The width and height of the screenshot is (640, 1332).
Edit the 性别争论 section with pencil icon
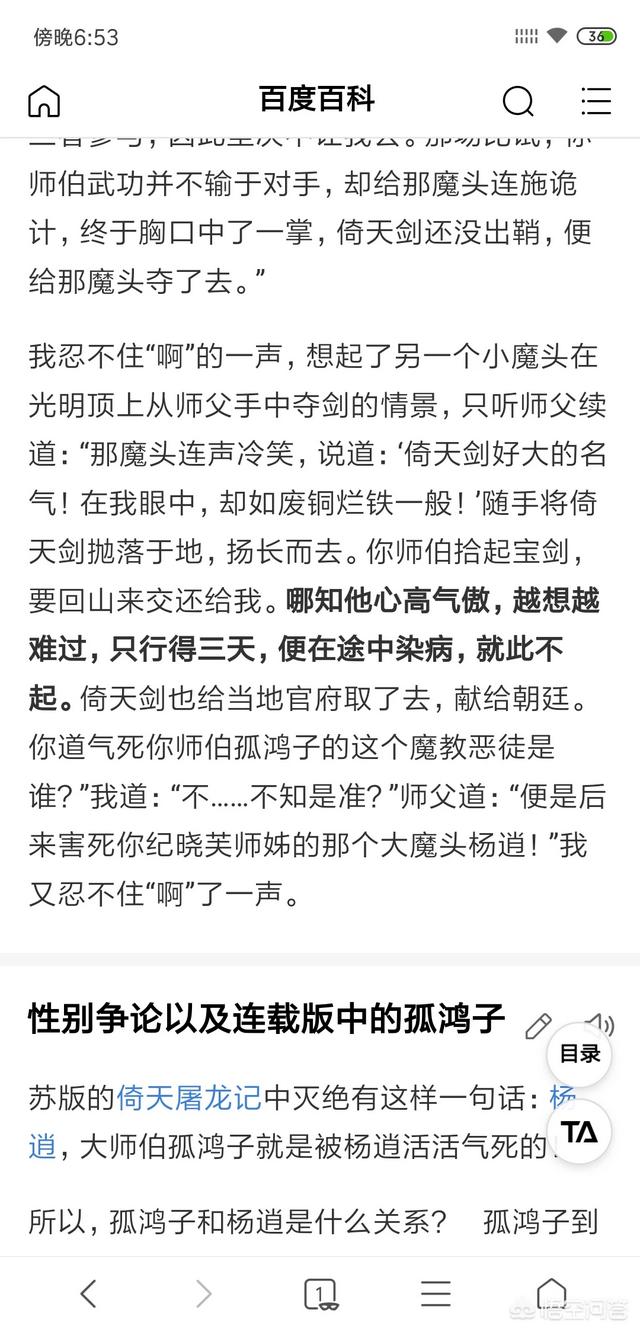pyautogui.click(x=538, y=1026)
